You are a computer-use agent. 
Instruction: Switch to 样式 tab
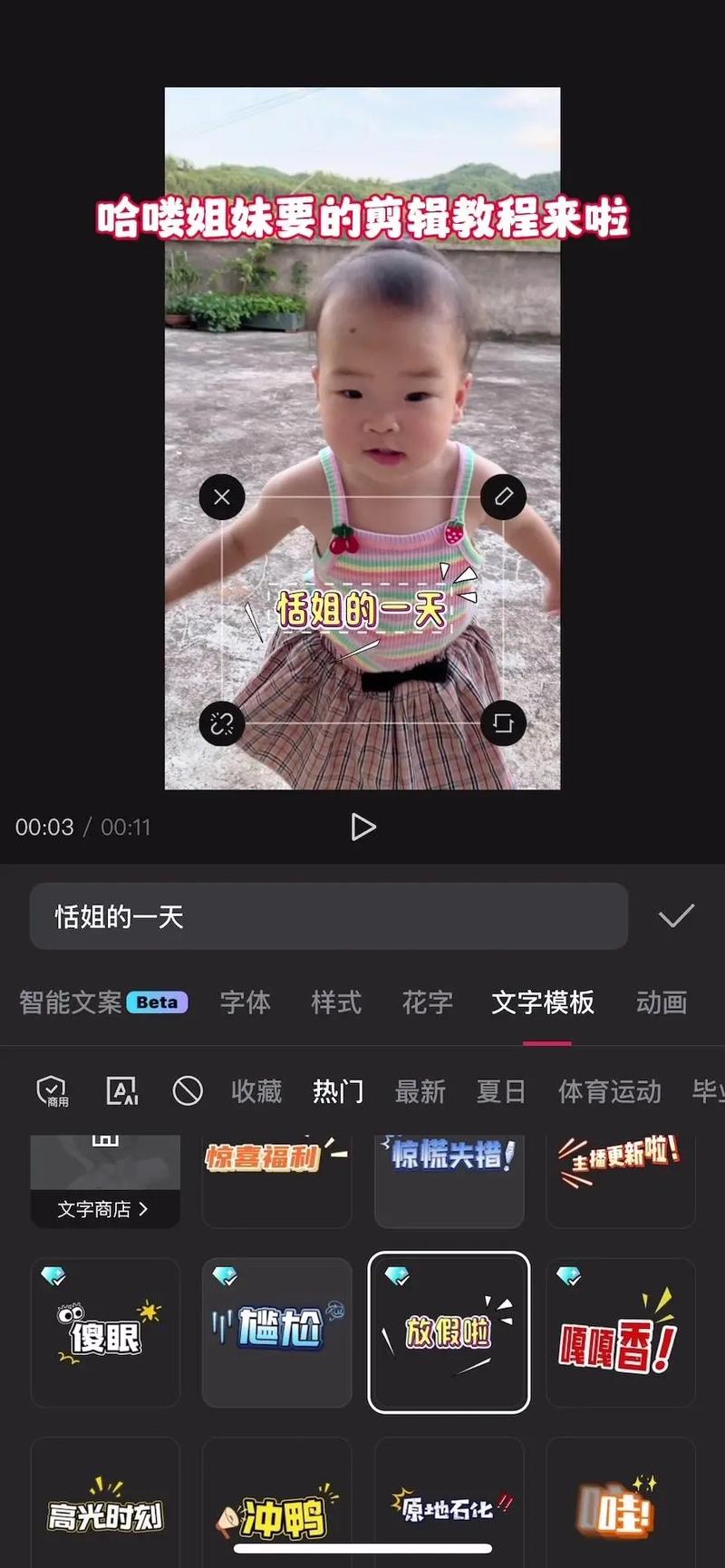tap(336, 1002)
